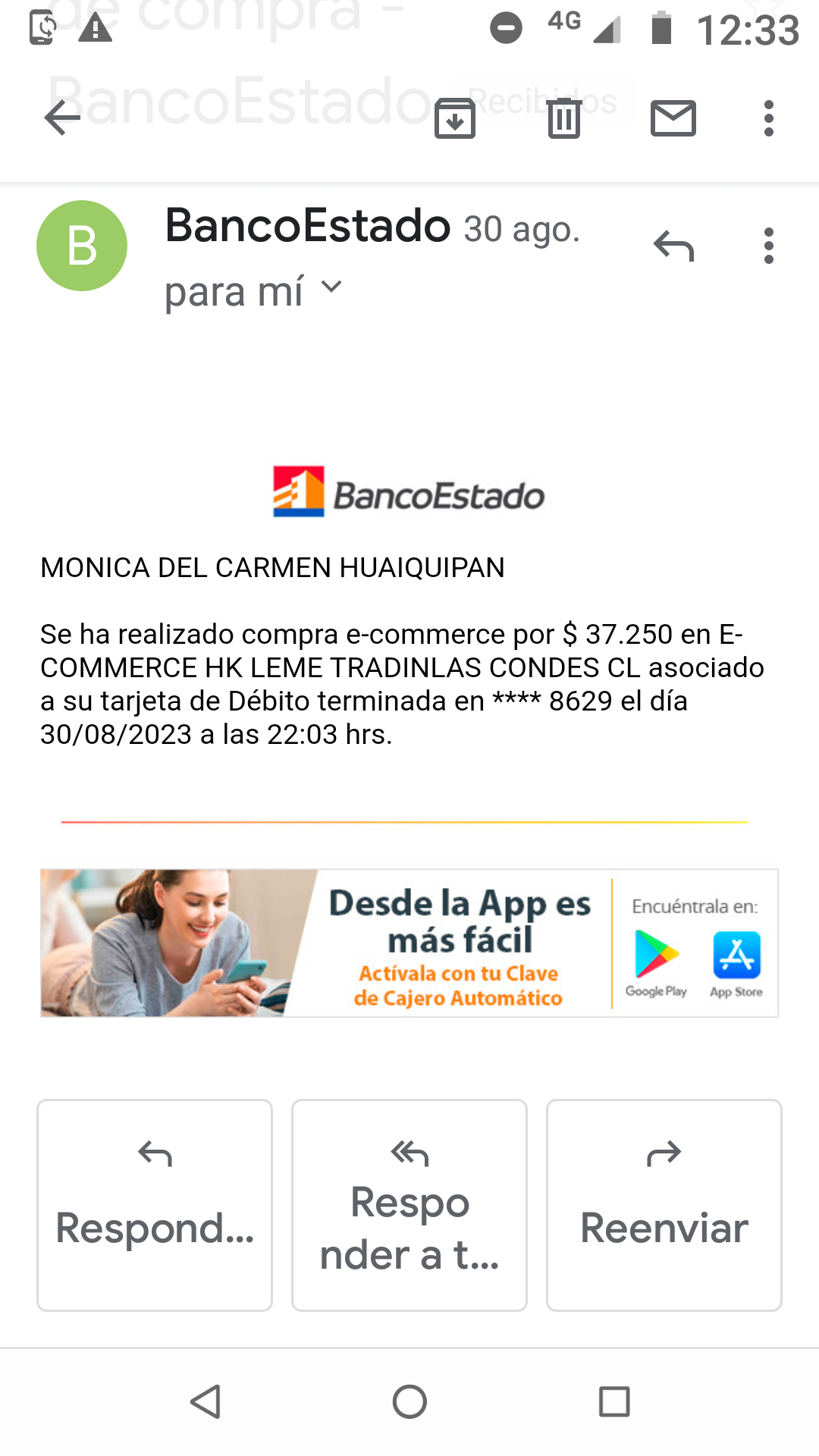Go to the Android home screen
The image size is (819, 1456).
[x=409, y=1401]
